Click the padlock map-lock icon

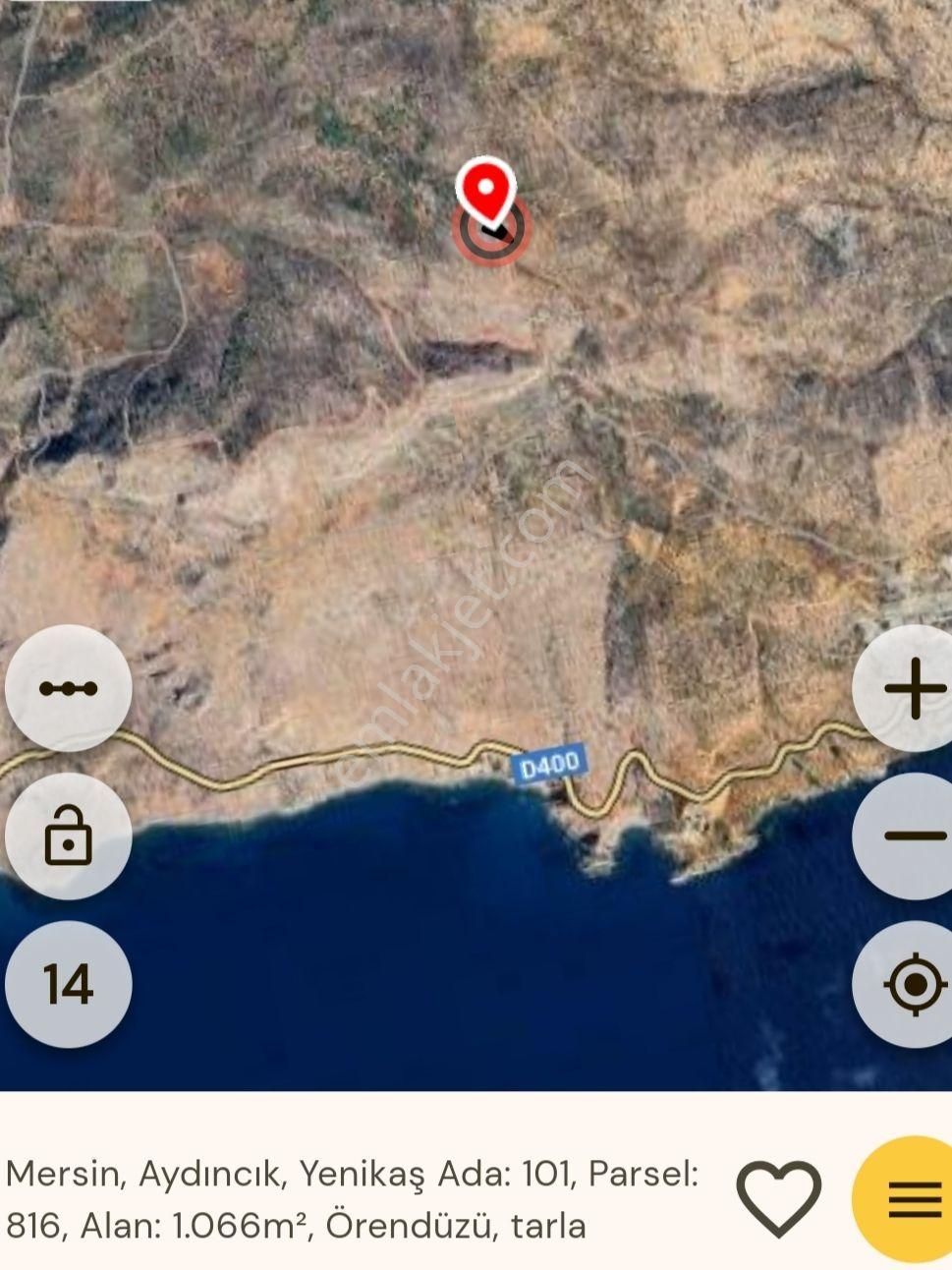[x=68, y=837]
